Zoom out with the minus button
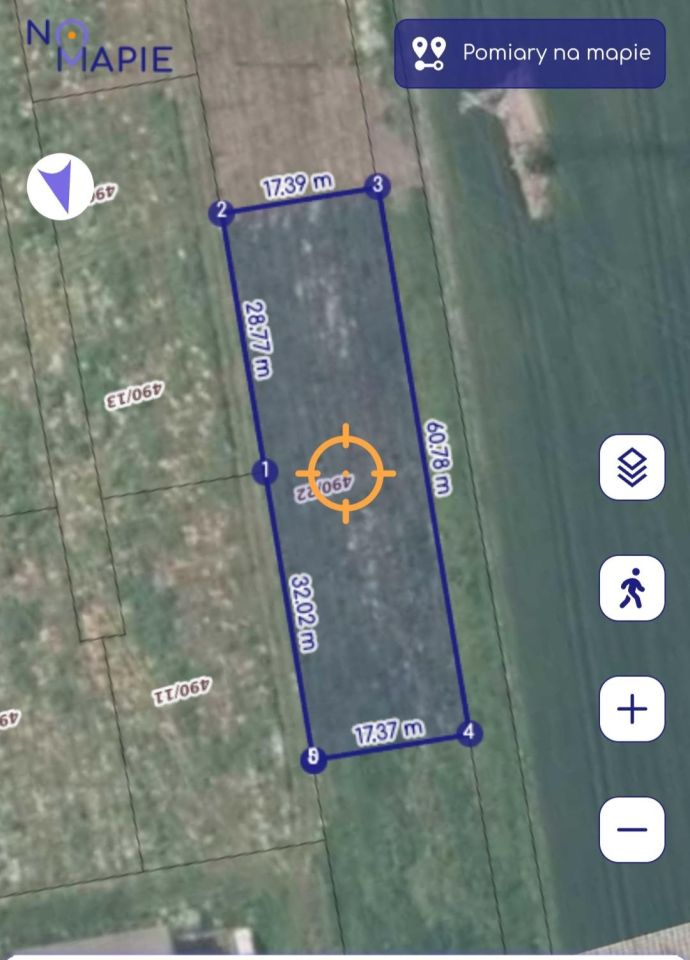The width and height of the screenshot is (690, 960). 632,829
